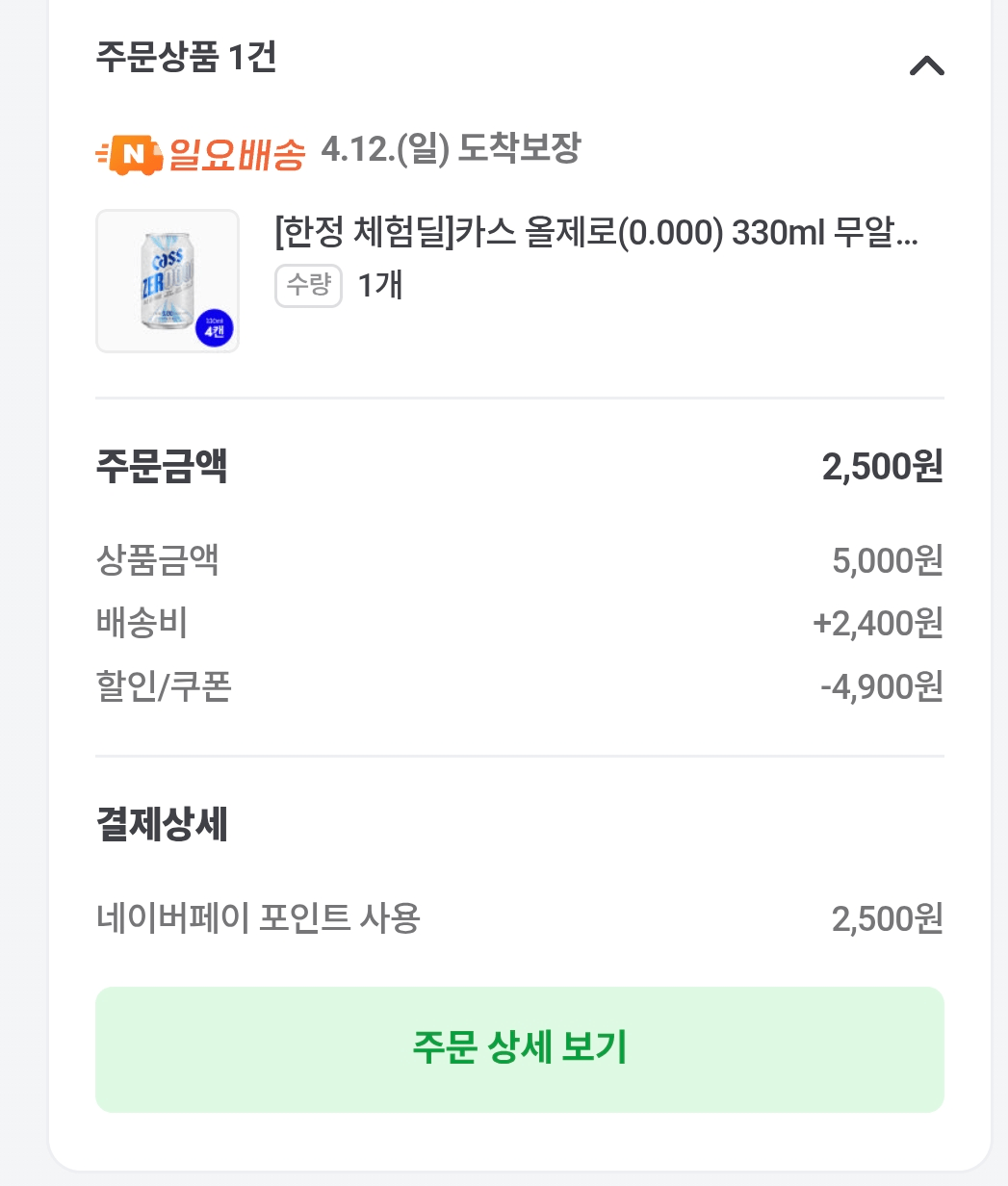The image size is (1008, 1186).
Task: Click the 주문 상세 보기 button
Action: (x=519, y=1049)
